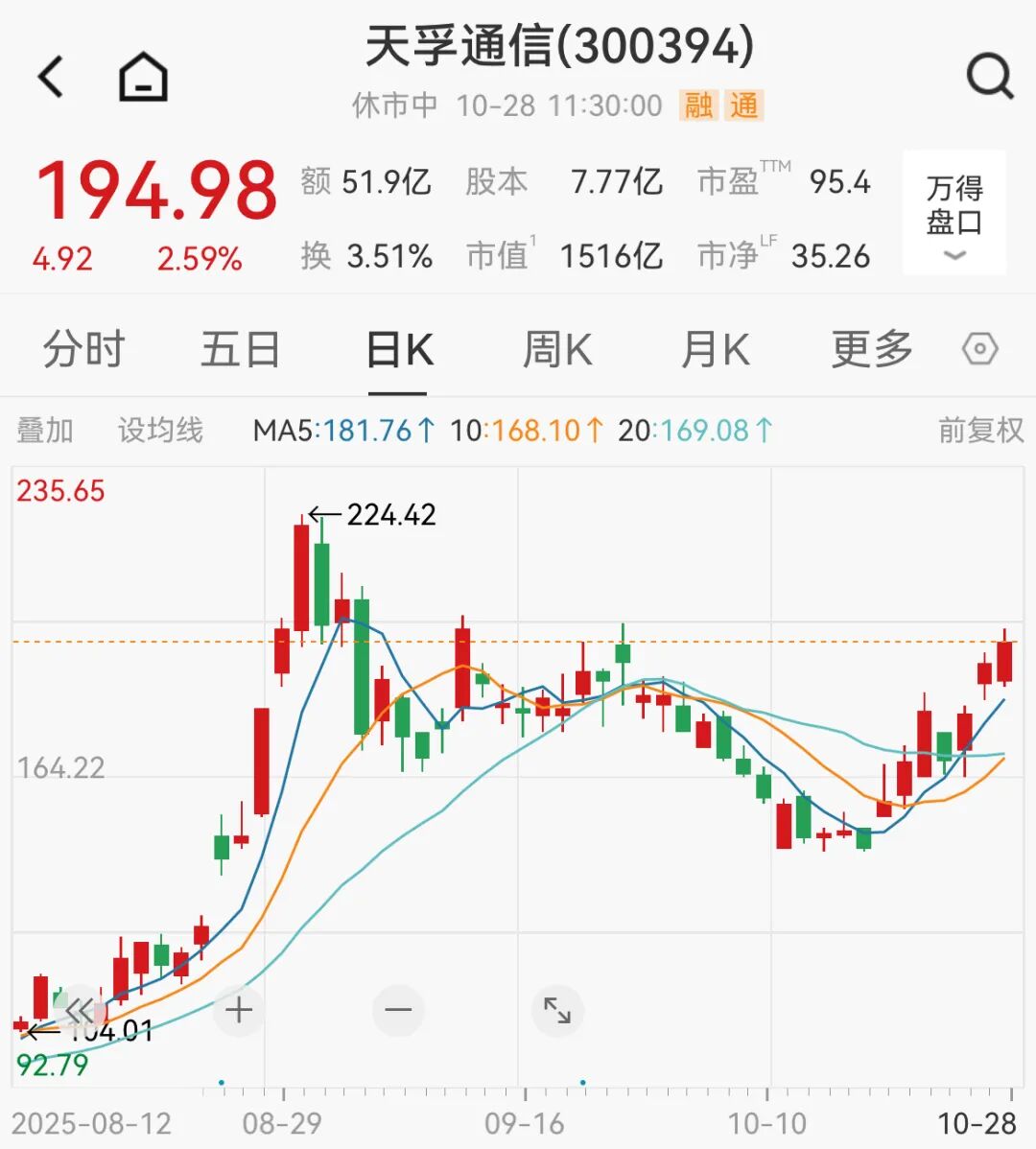The width and height of the screenshot is (1036, 1149).
Task: Expand the chart to fullscreen
Action: tap(557, 1010)
